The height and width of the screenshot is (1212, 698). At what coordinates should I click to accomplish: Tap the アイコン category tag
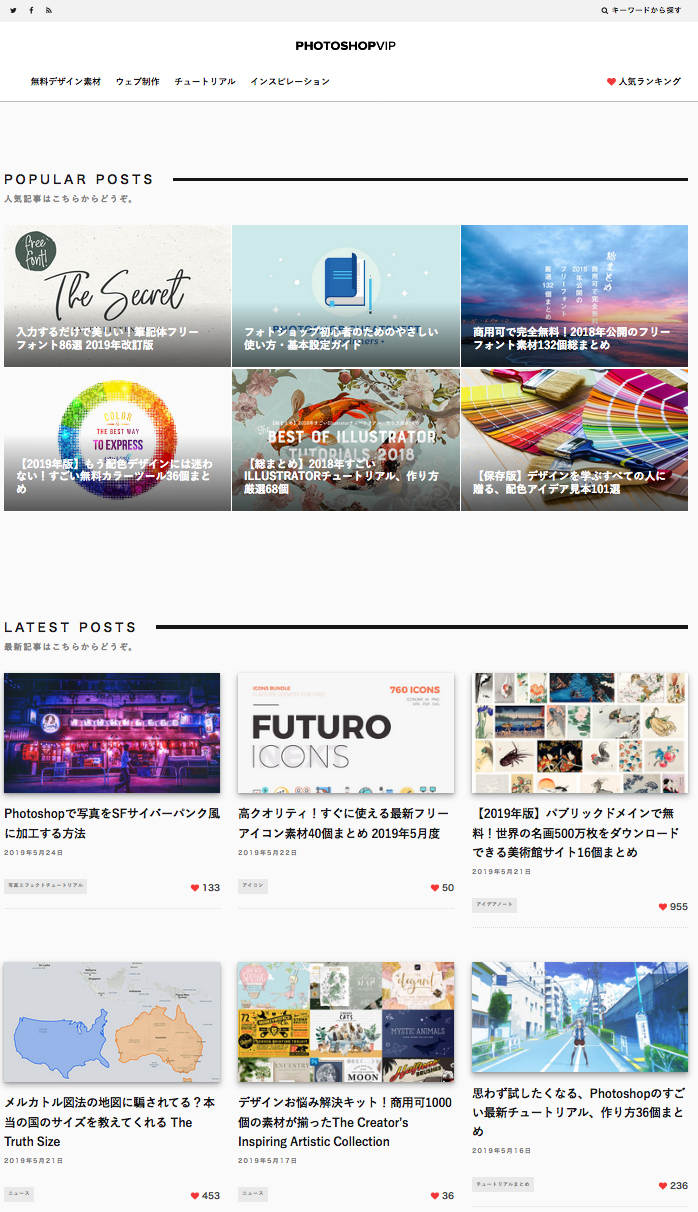click(252, 886)
